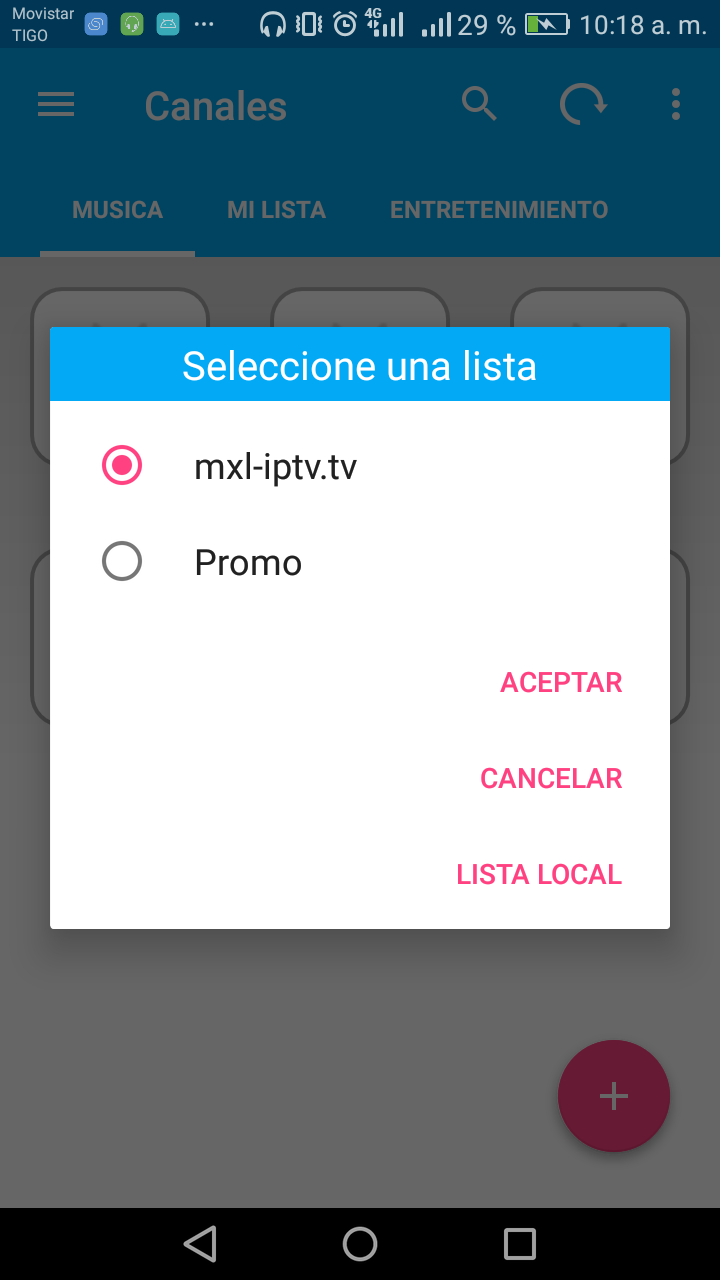Confirm selection with ACEPTAR
This screenshot has height=1280, width=720.
[561, 682]
